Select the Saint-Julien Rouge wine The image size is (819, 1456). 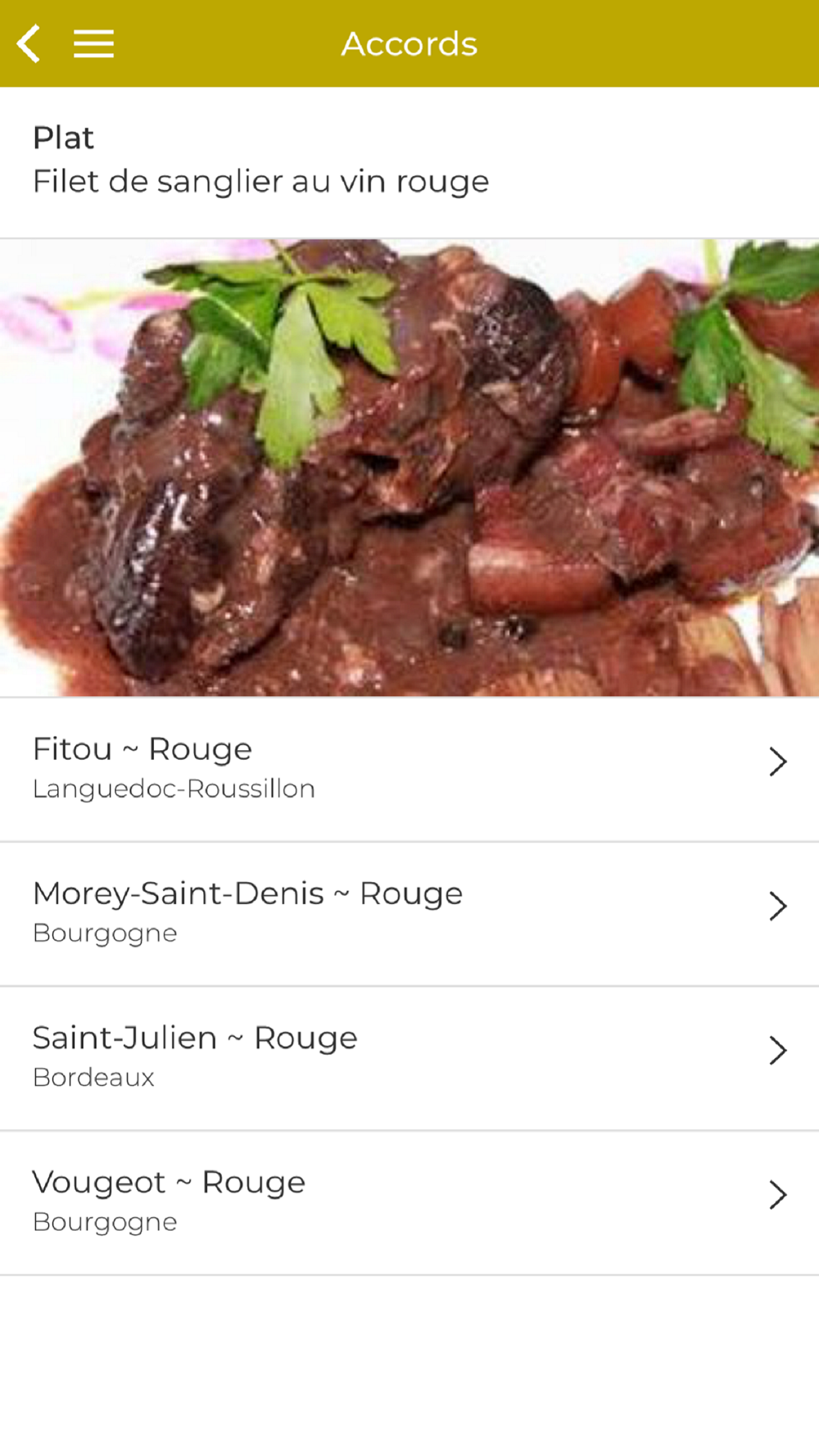(x=409, y=1056)
